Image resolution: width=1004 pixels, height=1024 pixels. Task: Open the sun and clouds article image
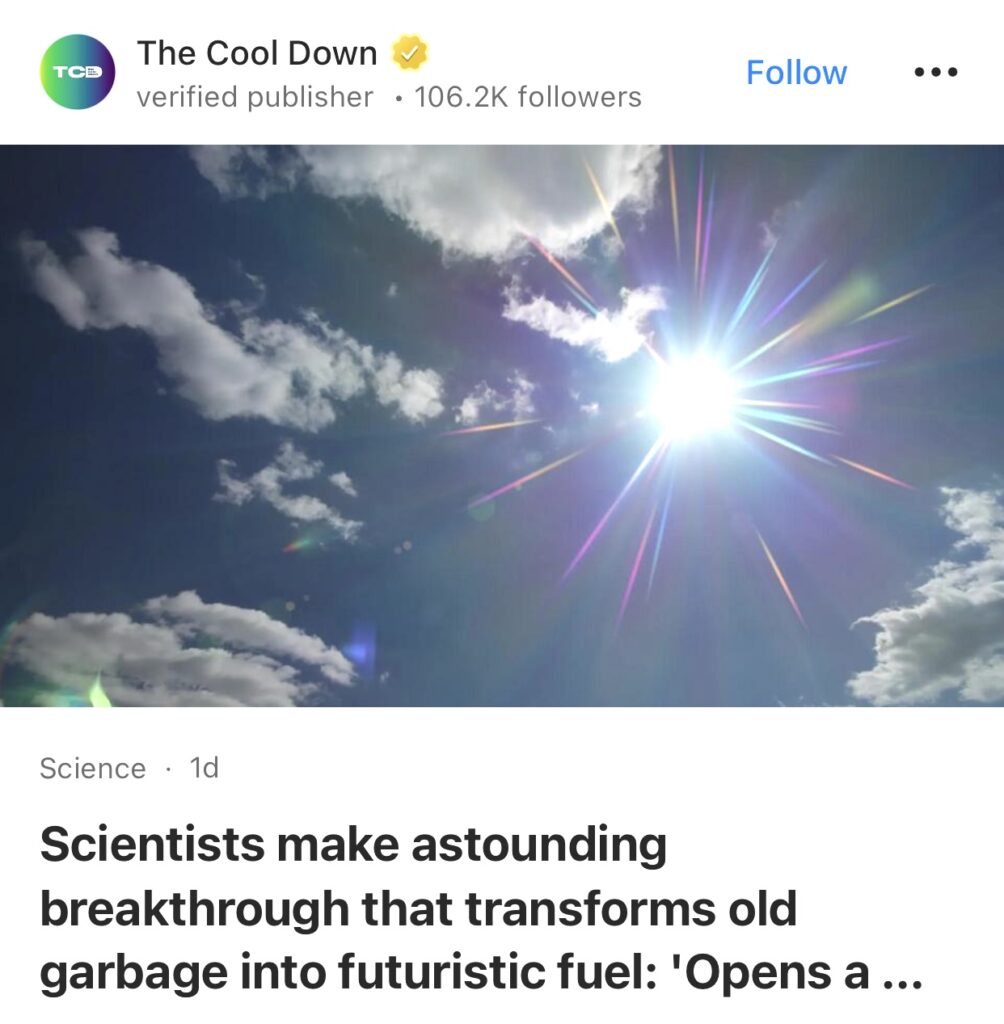click(502, 425)
